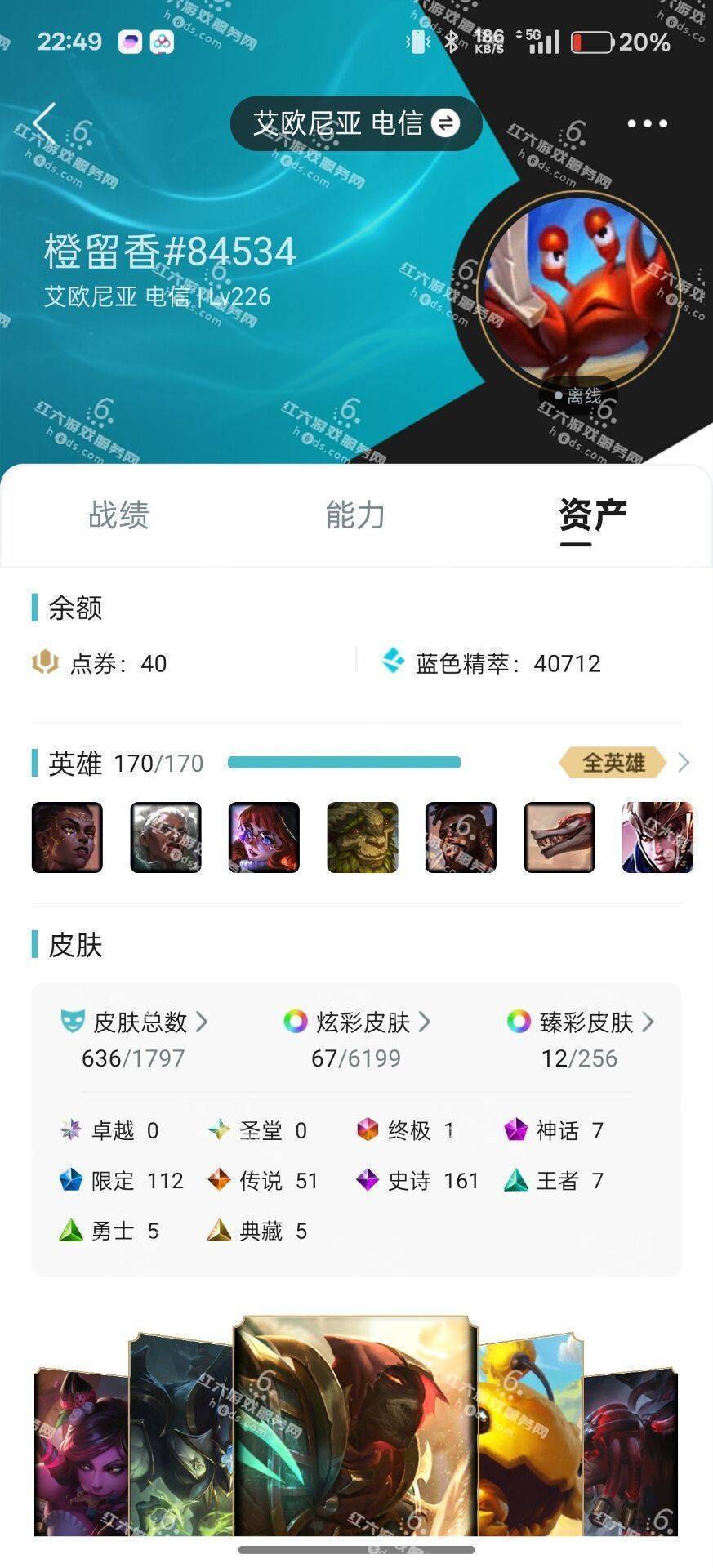The height and width of the screenshot is (1568, 713).
Task: Tap the crab profile avatar
Action: (x=579, y=292)
